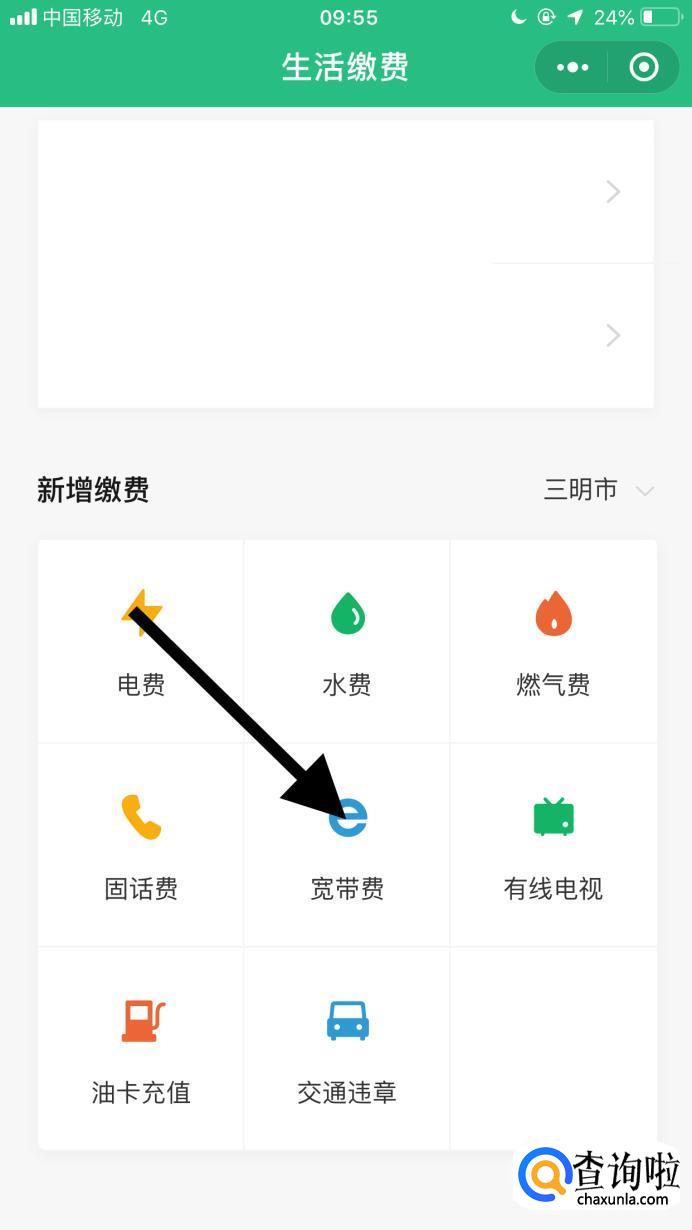
Task: Open 有线电视 cable TV payment
Action: coord(553,846)
